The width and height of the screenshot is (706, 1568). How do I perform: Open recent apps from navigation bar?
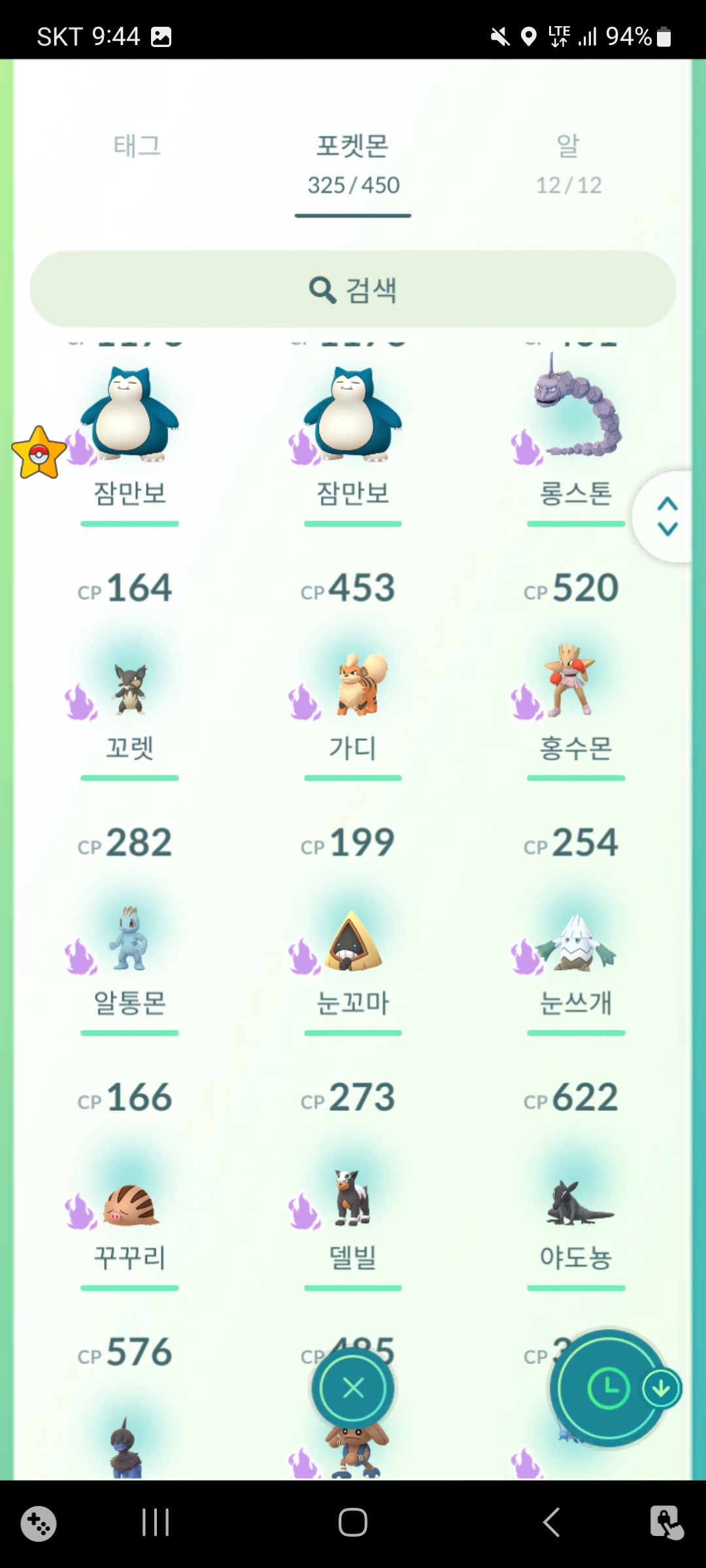click(156, 1522)
